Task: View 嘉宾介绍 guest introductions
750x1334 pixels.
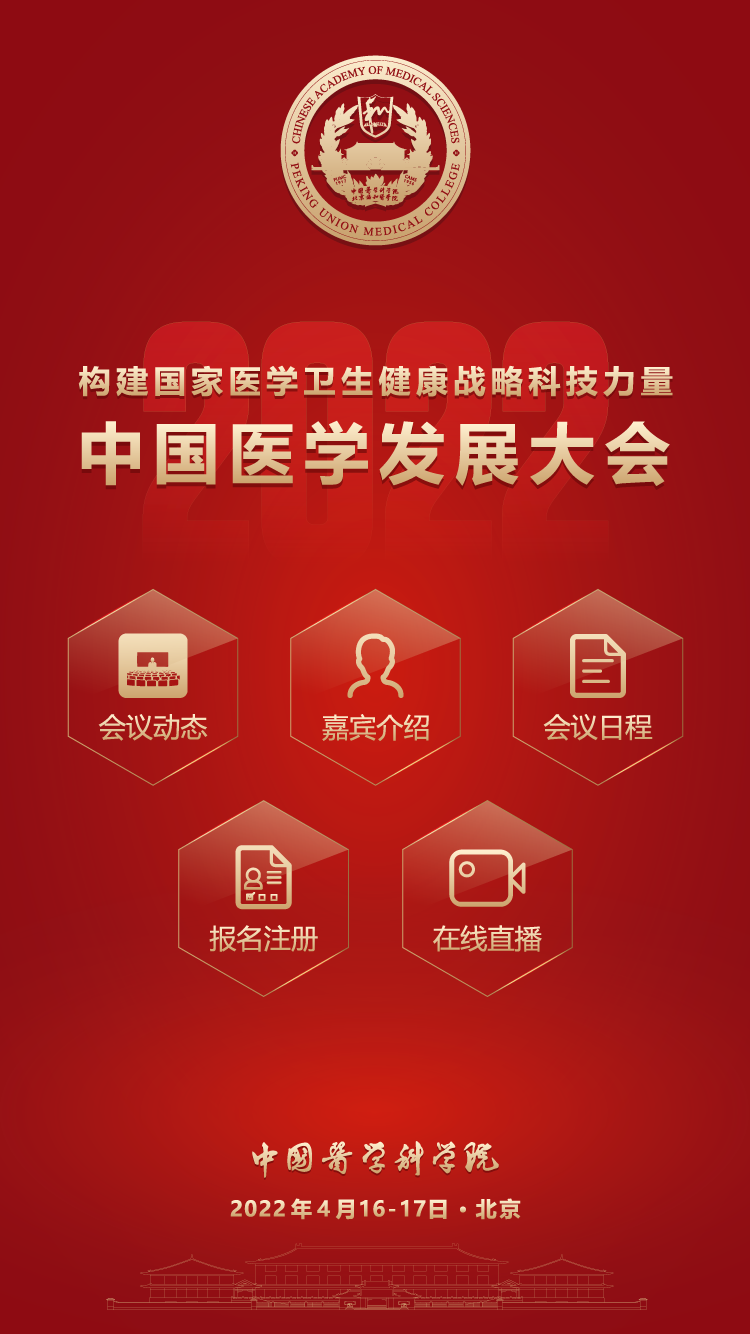Action: click(x=375, y=688)
